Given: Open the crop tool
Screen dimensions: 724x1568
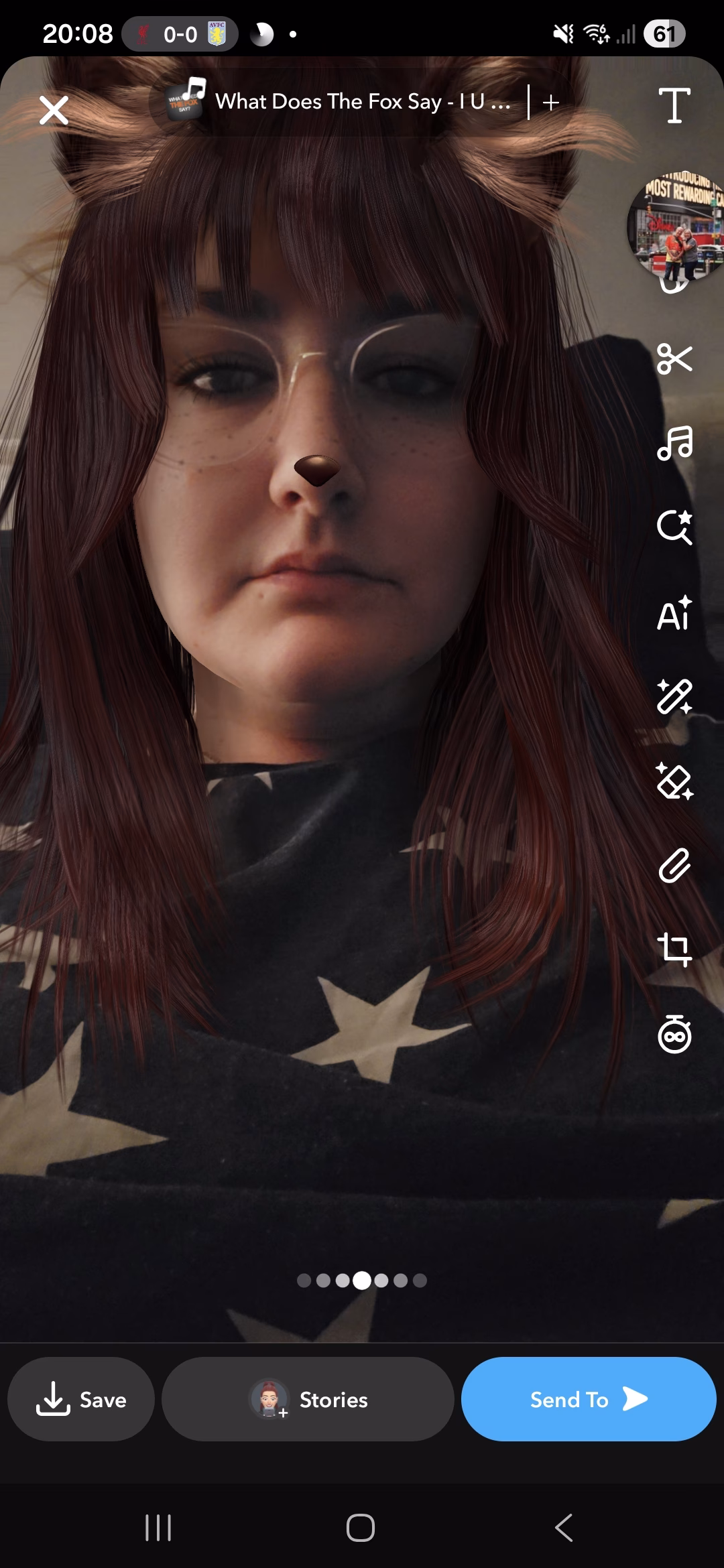Looking at the screenshot, I should (x=674, y=950).
